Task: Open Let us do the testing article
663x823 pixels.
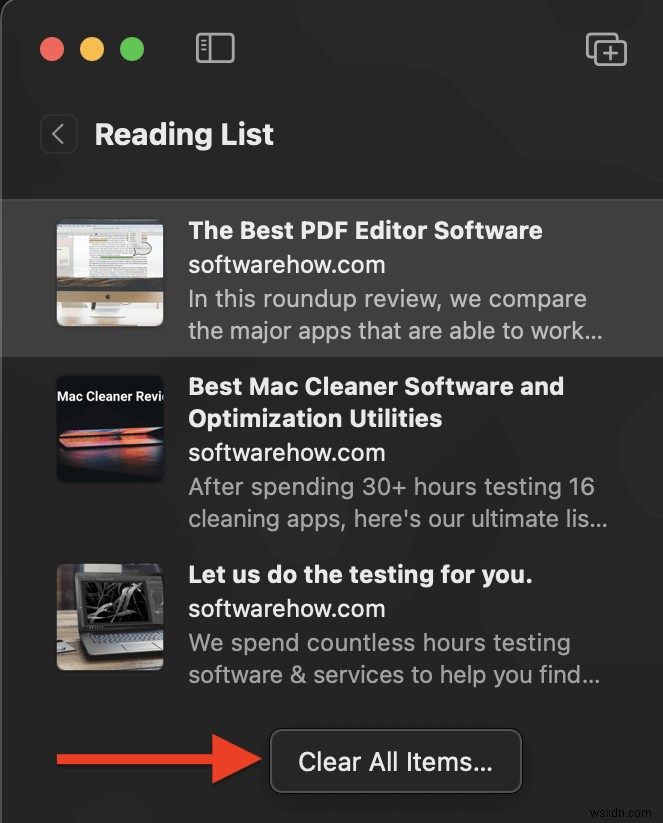Action: pyautogui.click(x=360, y=575)
